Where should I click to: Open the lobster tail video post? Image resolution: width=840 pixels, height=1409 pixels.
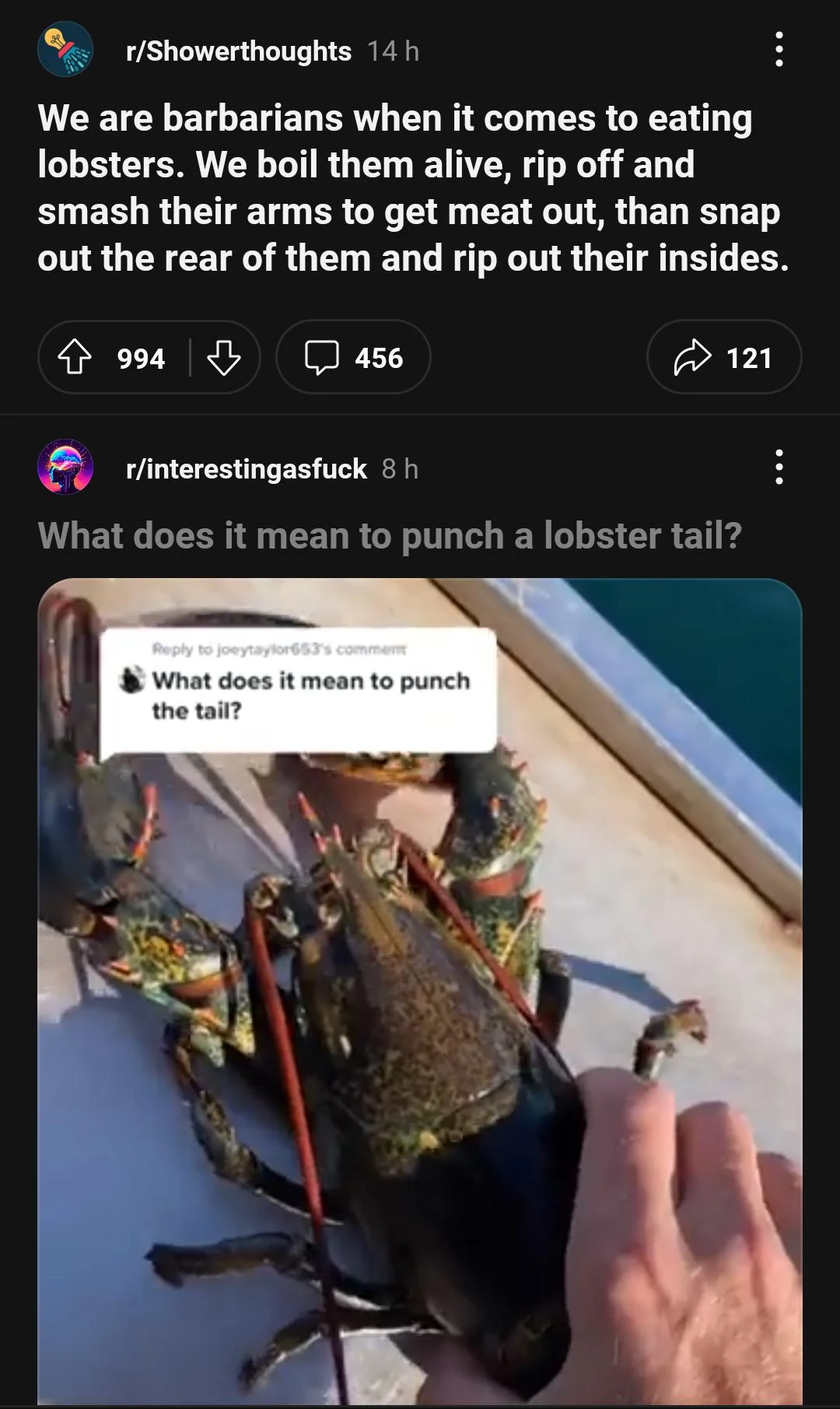(420, 988)
